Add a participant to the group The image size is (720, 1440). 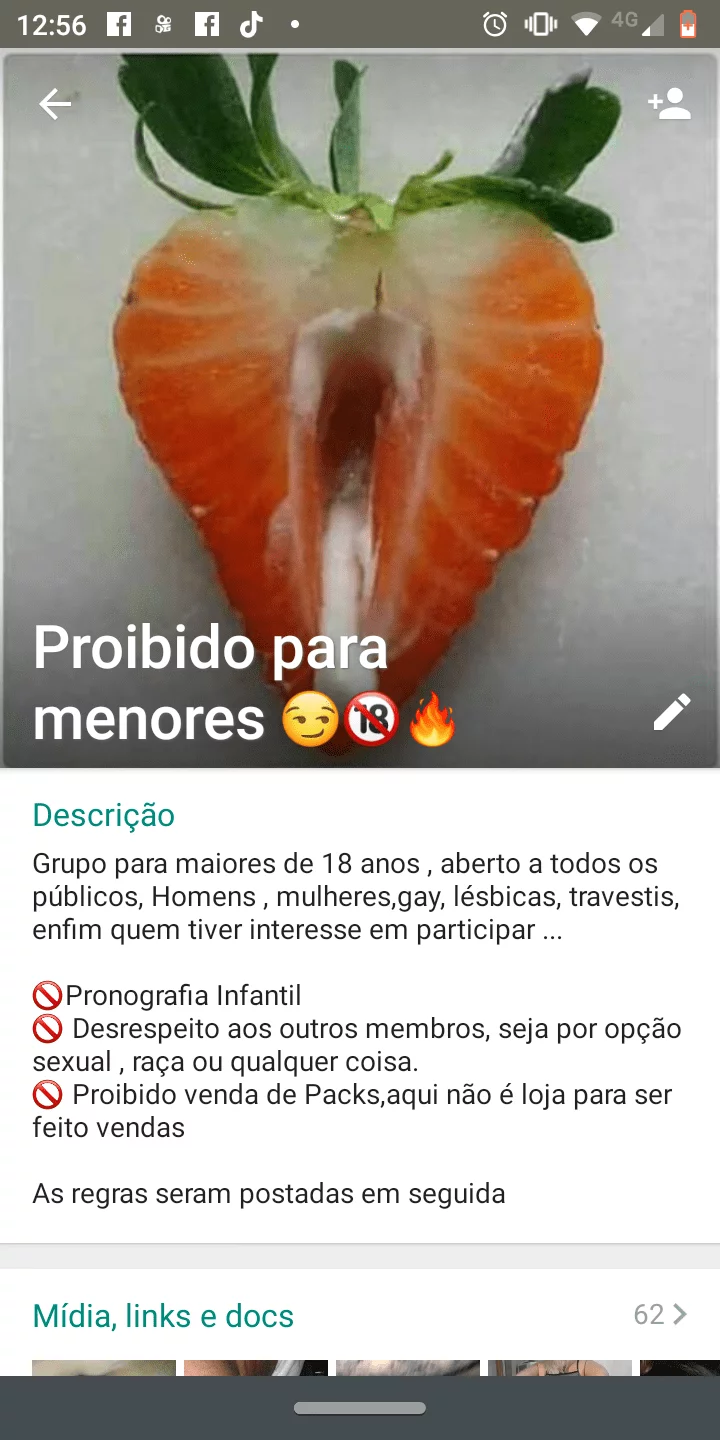tap(669, 104)
